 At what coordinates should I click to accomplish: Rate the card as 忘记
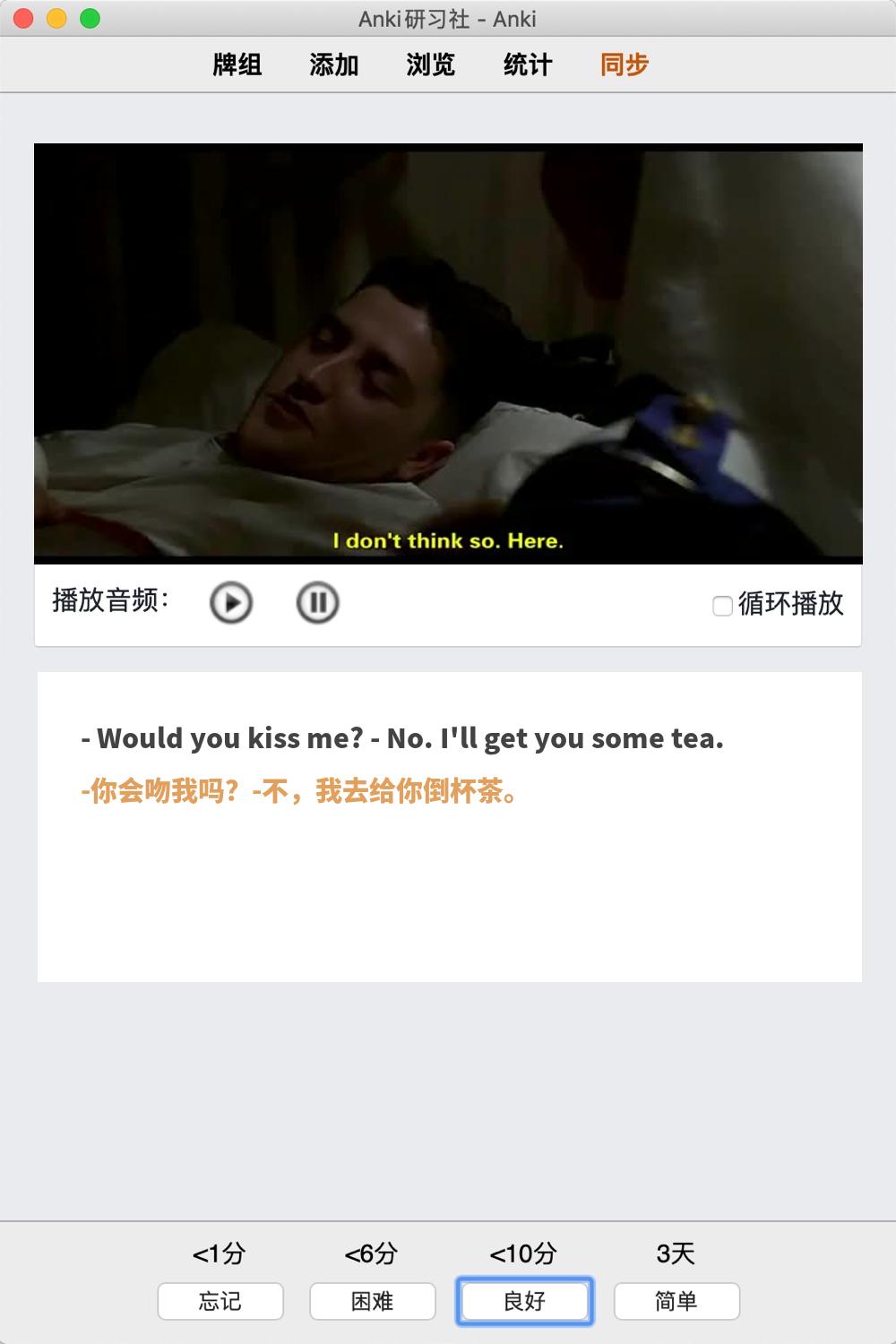tap(220, 1301)
